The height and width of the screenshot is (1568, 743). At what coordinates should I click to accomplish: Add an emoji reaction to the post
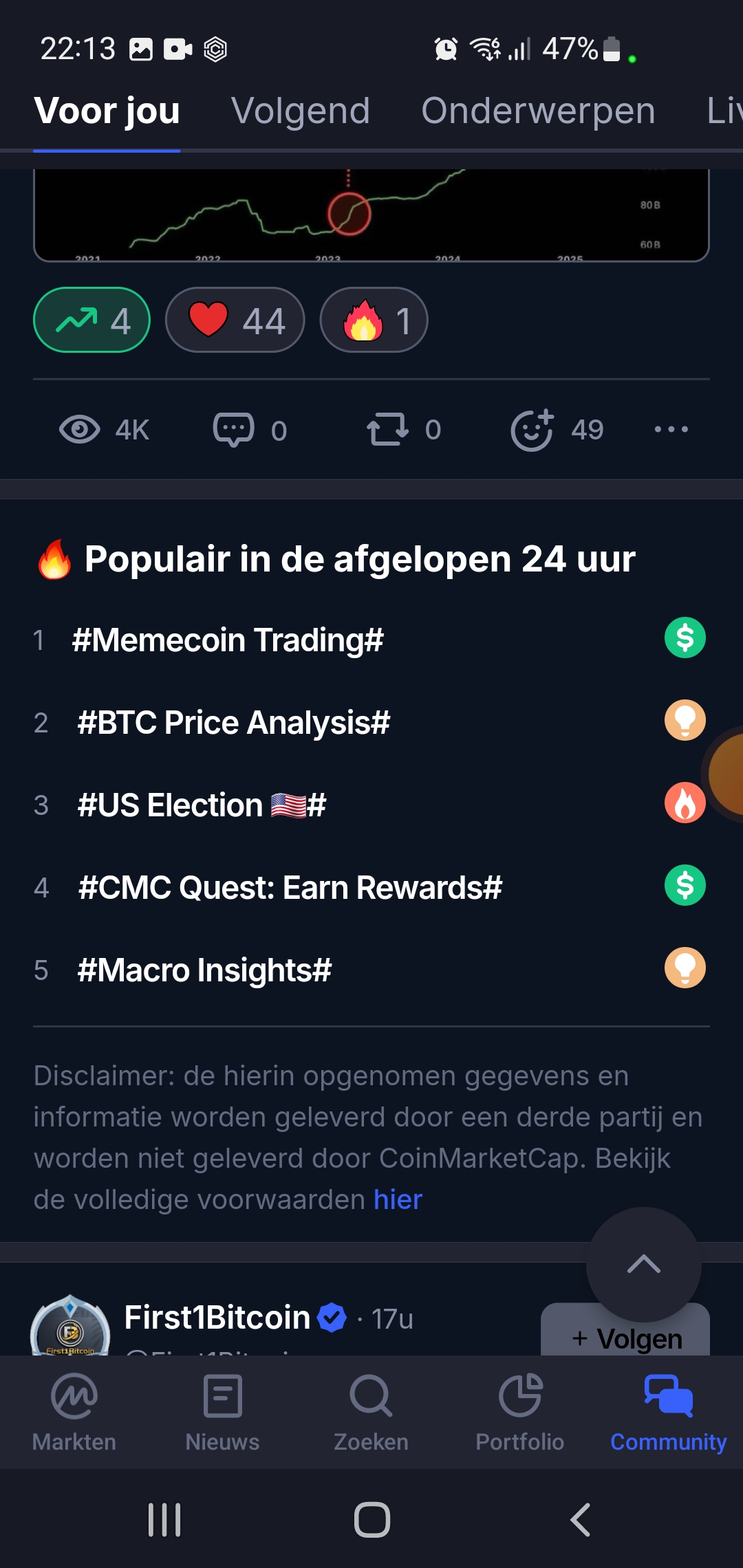(x=557, y=430)
